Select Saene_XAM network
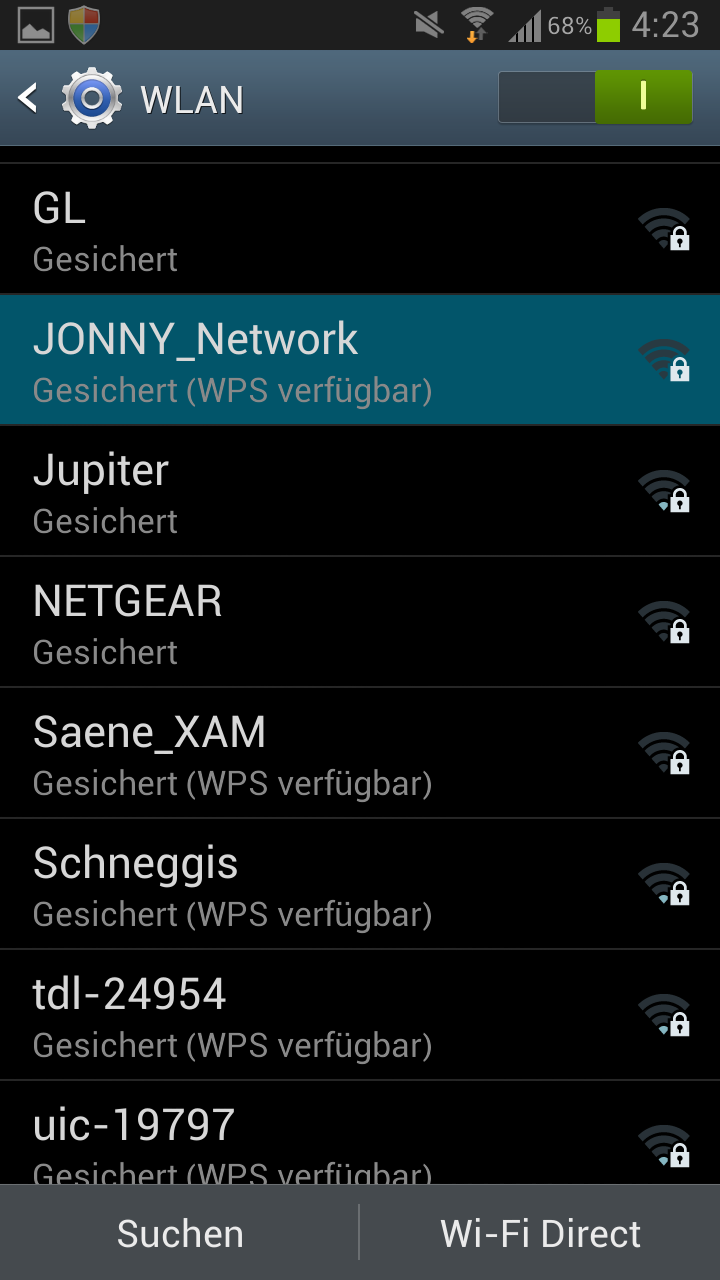This screenshot has width=720, height=1280. [x=360, y=753]
